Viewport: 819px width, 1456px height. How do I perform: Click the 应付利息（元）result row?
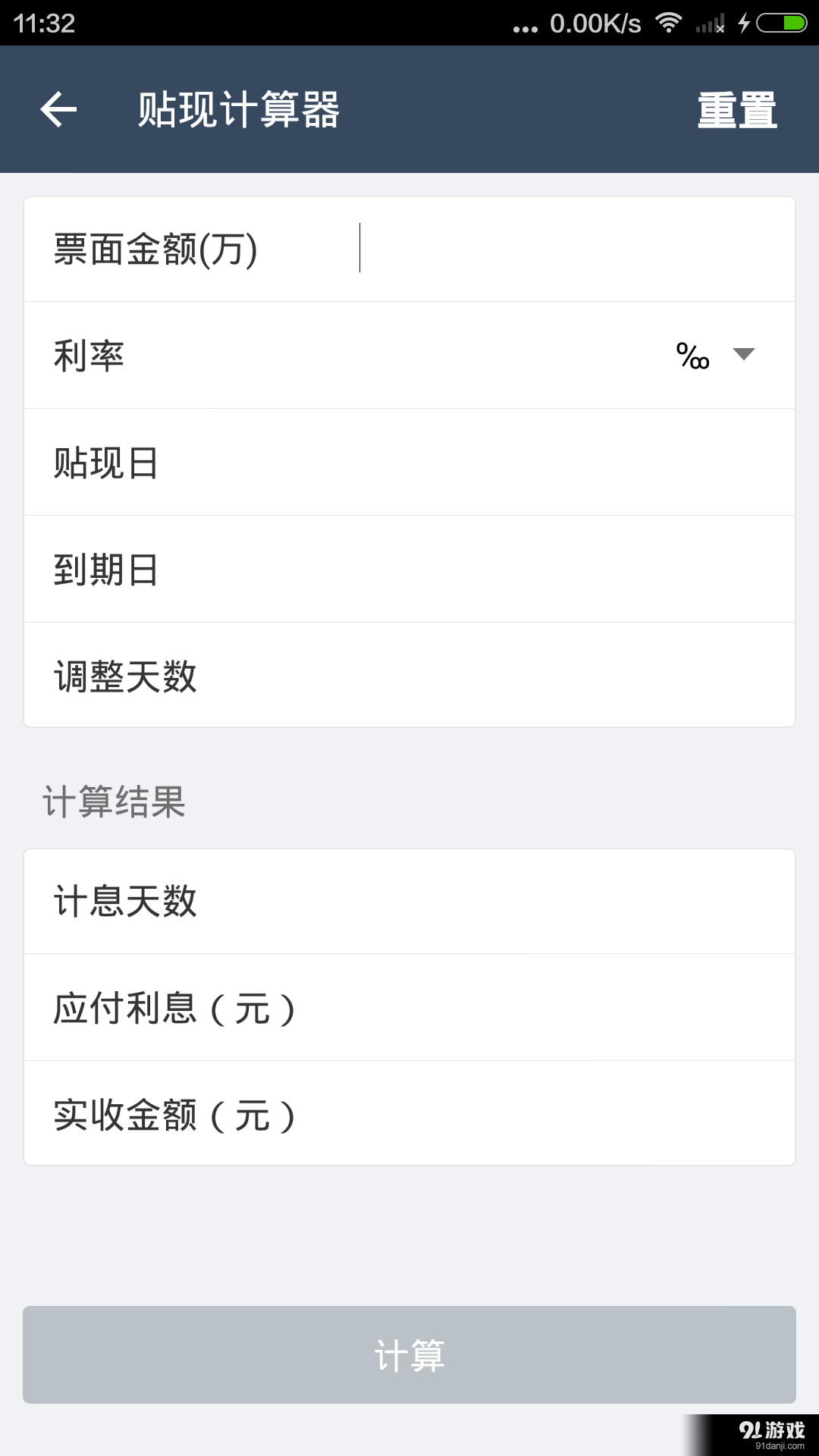(x=409, y=1009)
